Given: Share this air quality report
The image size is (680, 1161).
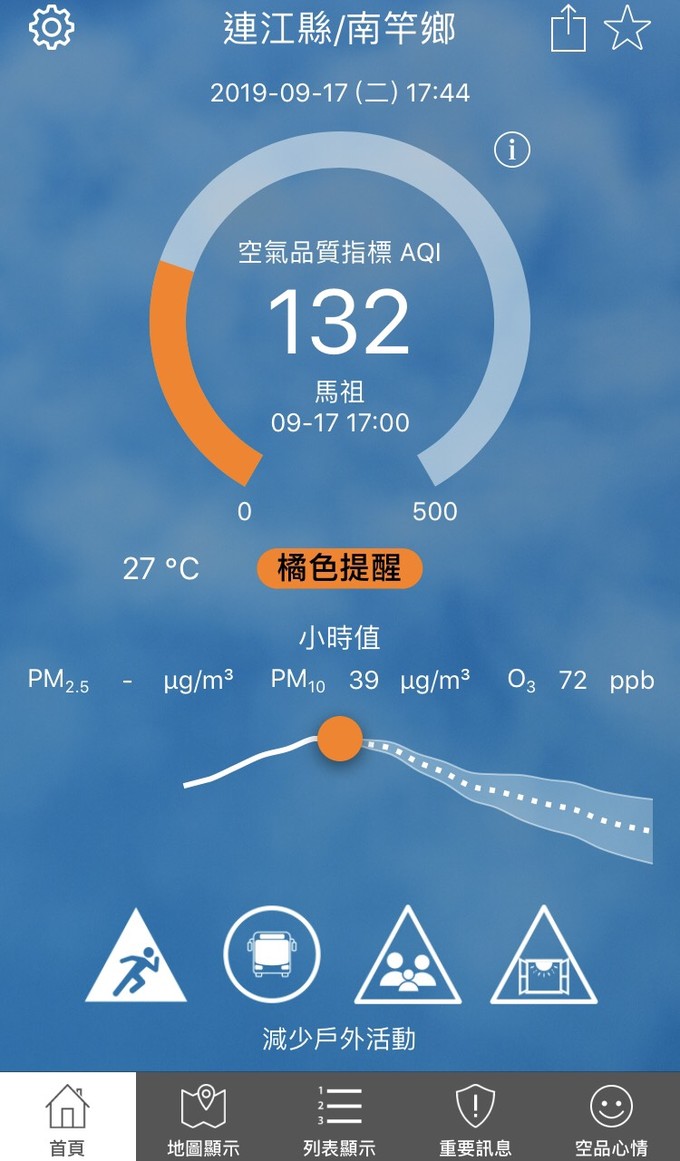Looking at the screenshot, I should (567, 30).
